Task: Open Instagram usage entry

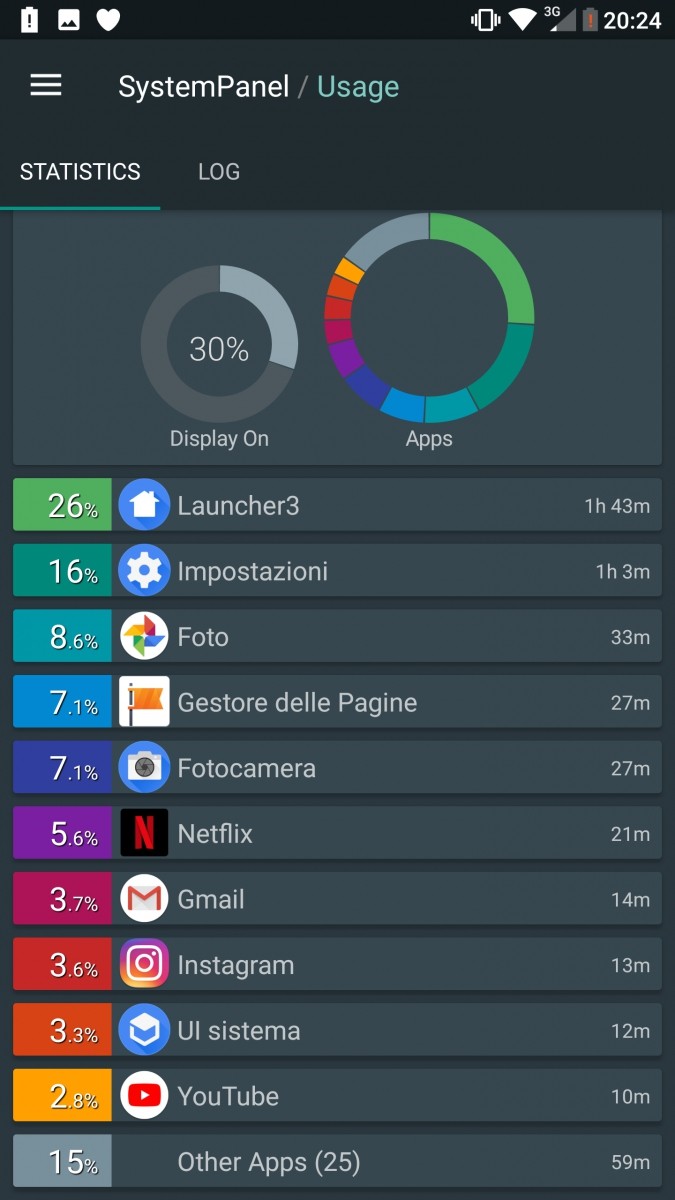Action: click(337, 965)
